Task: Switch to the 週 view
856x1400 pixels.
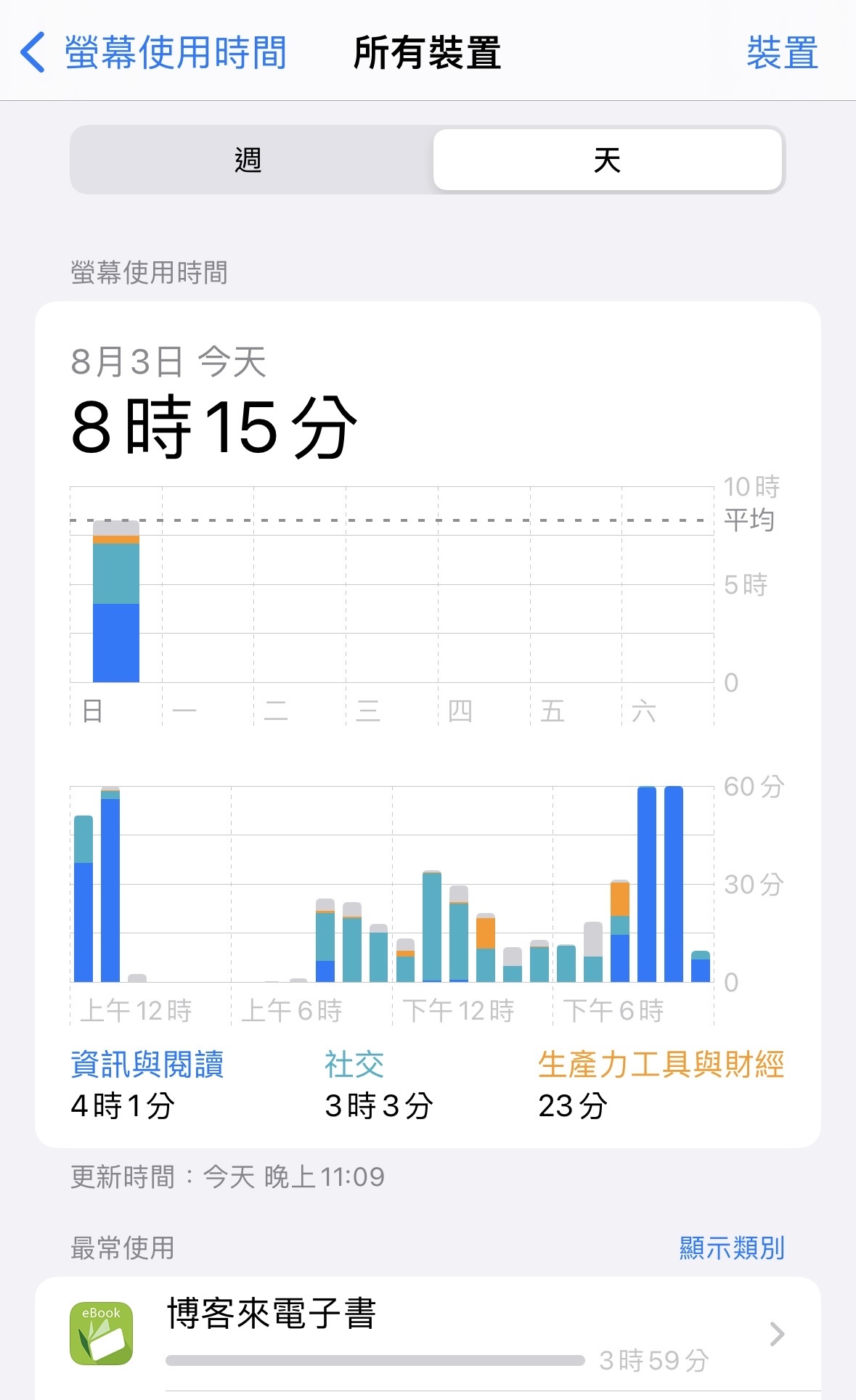Action: 248,160
